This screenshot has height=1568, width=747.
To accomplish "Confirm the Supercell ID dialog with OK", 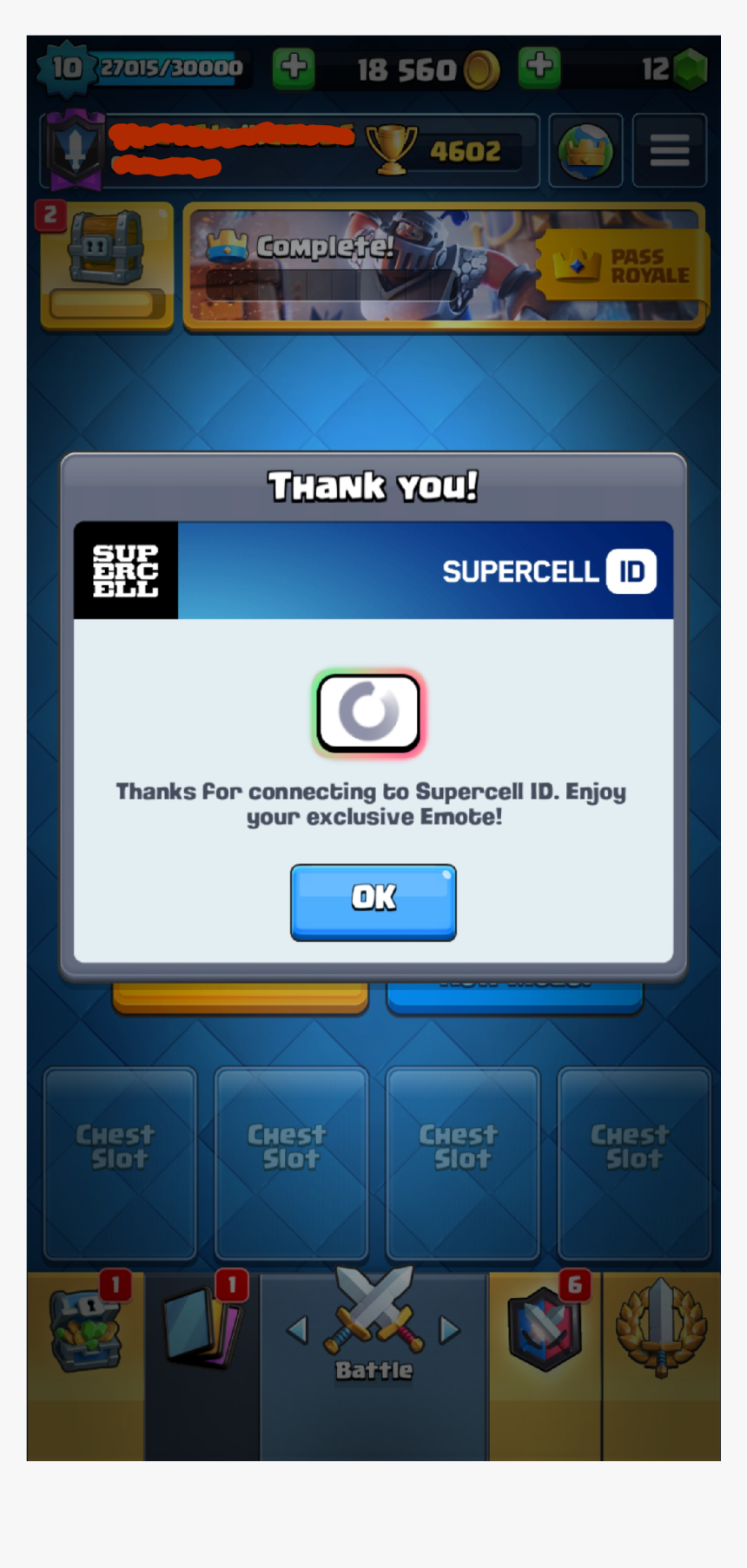I will [373, 900].
